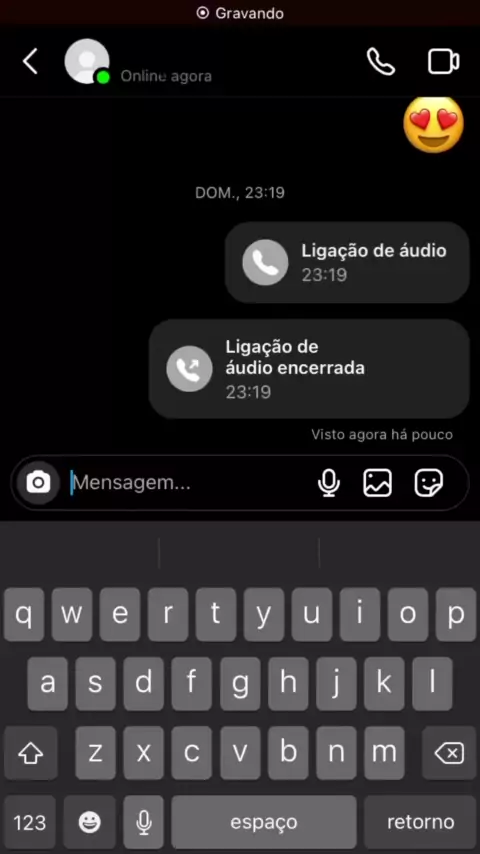
Task: Start a video call with the camera icon
Action: pyautogui.click(x=443, y=62)
